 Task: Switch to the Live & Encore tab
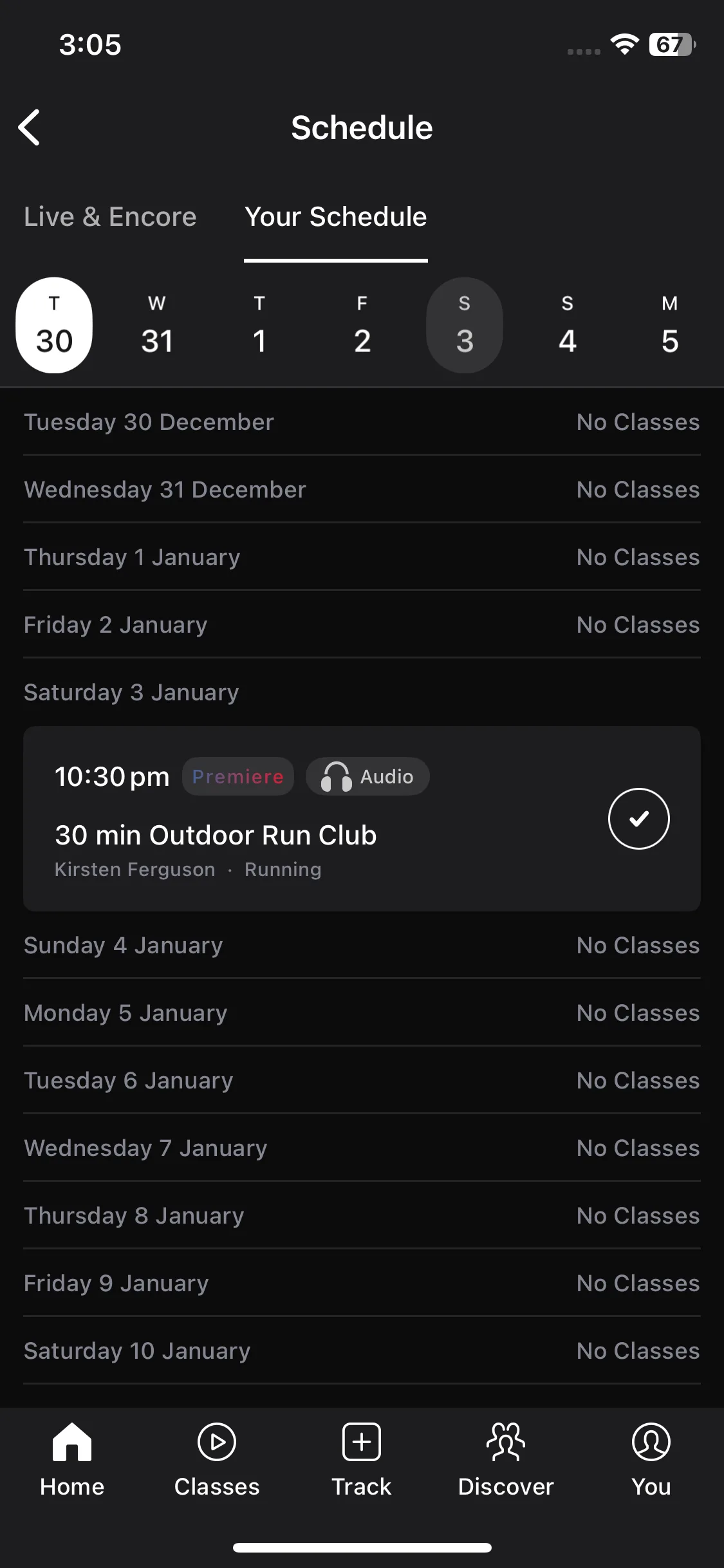click(110, 217)
